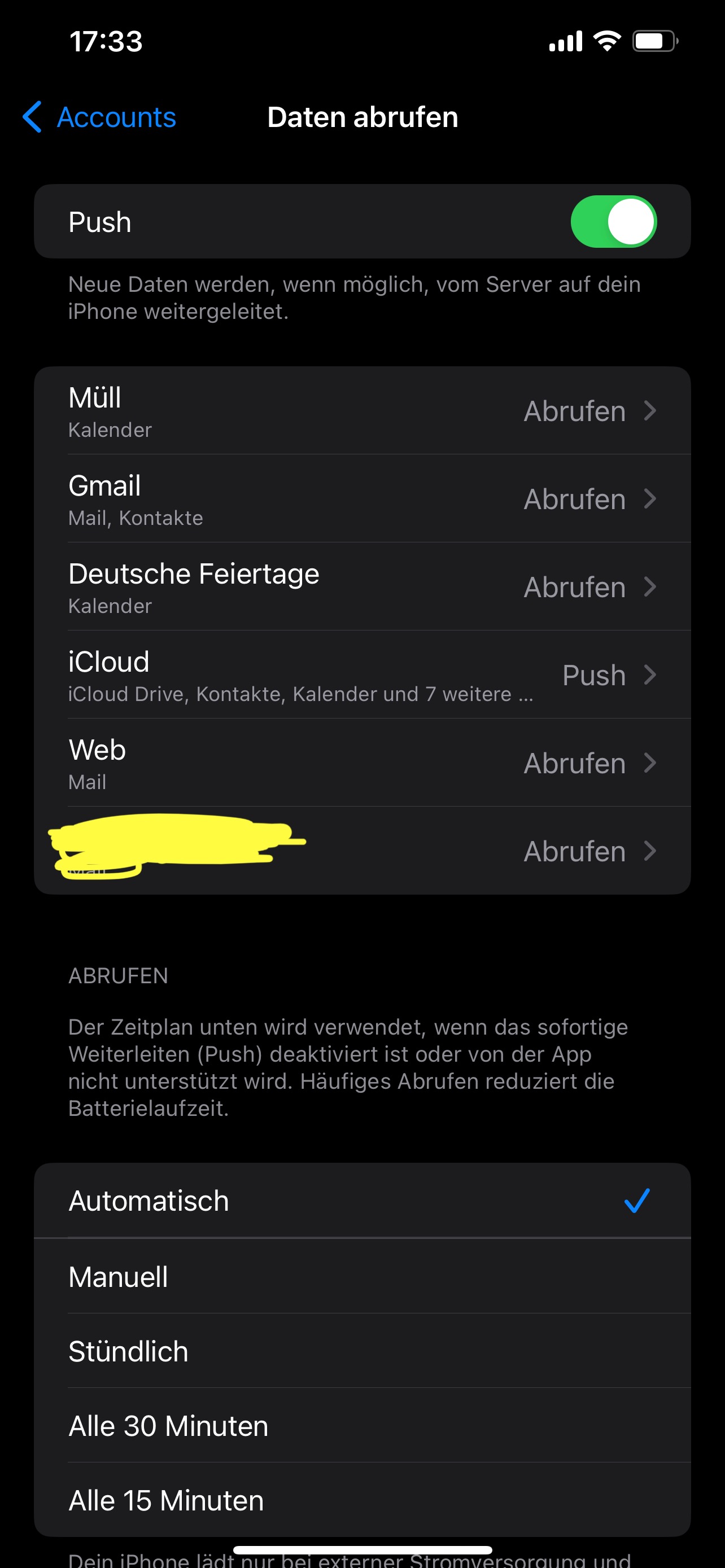This screenshot has width=725, height=1568.
Task: Open iCloud push settings
Action: (x=362, y=675)
